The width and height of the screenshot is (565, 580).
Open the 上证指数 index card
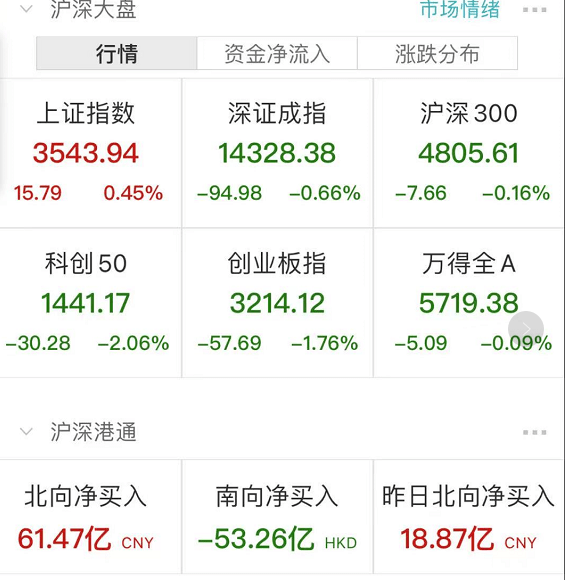[90, 153]
